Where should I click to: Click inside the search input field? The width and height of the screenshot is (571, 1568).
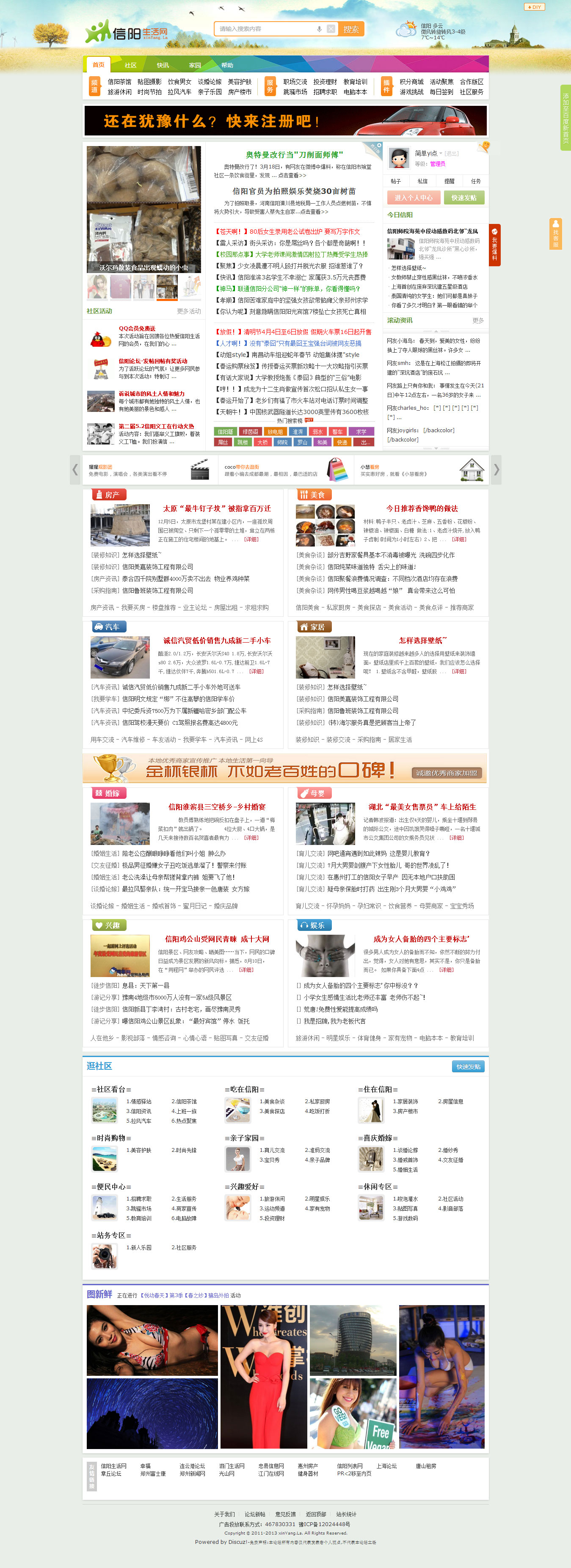[x=262, y=29]
